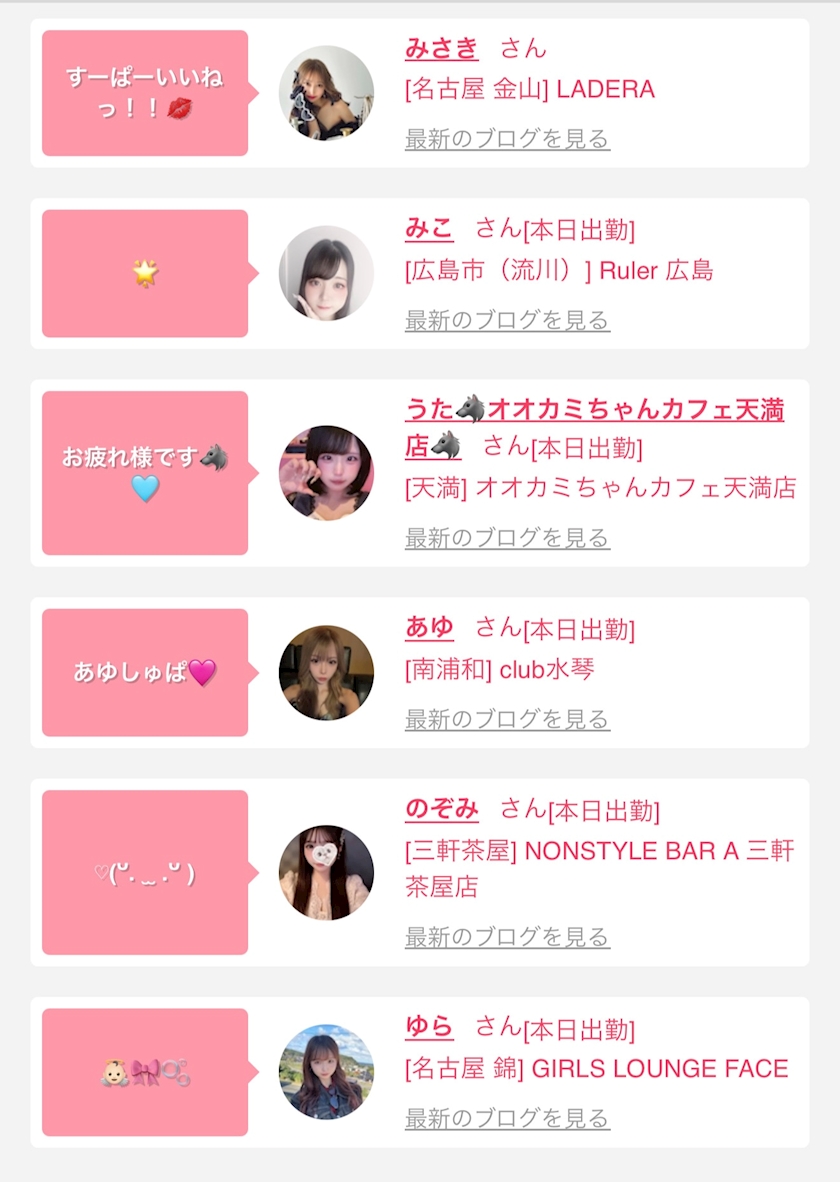Image resolution: width=840 pixels, height=1182 pixels.
Task: Open あゆ's profile name link
Action: coord(429,628)
